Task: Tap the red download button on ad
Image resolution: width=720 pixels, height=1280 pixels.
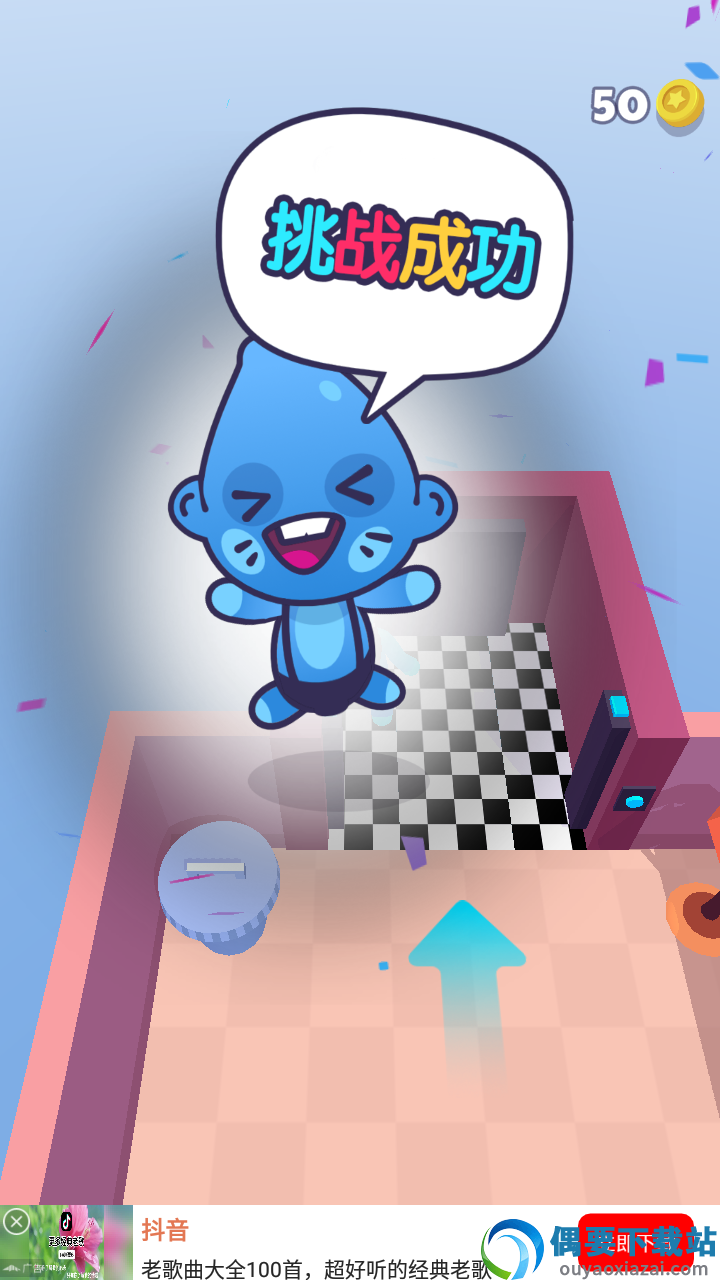Action: click(634, 1243)
